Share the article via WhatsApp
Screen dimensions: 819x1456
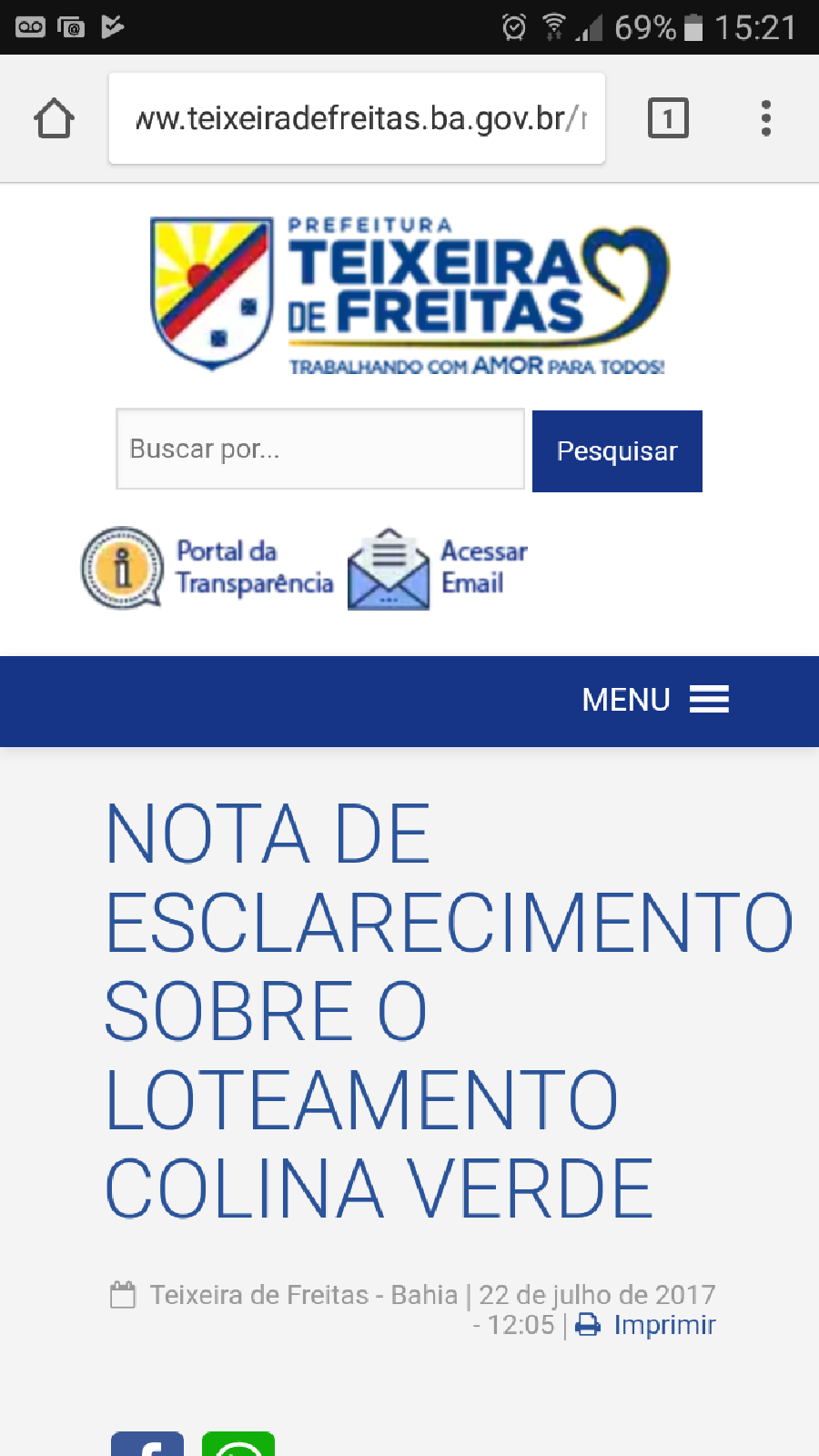(x=238, y=1445)
